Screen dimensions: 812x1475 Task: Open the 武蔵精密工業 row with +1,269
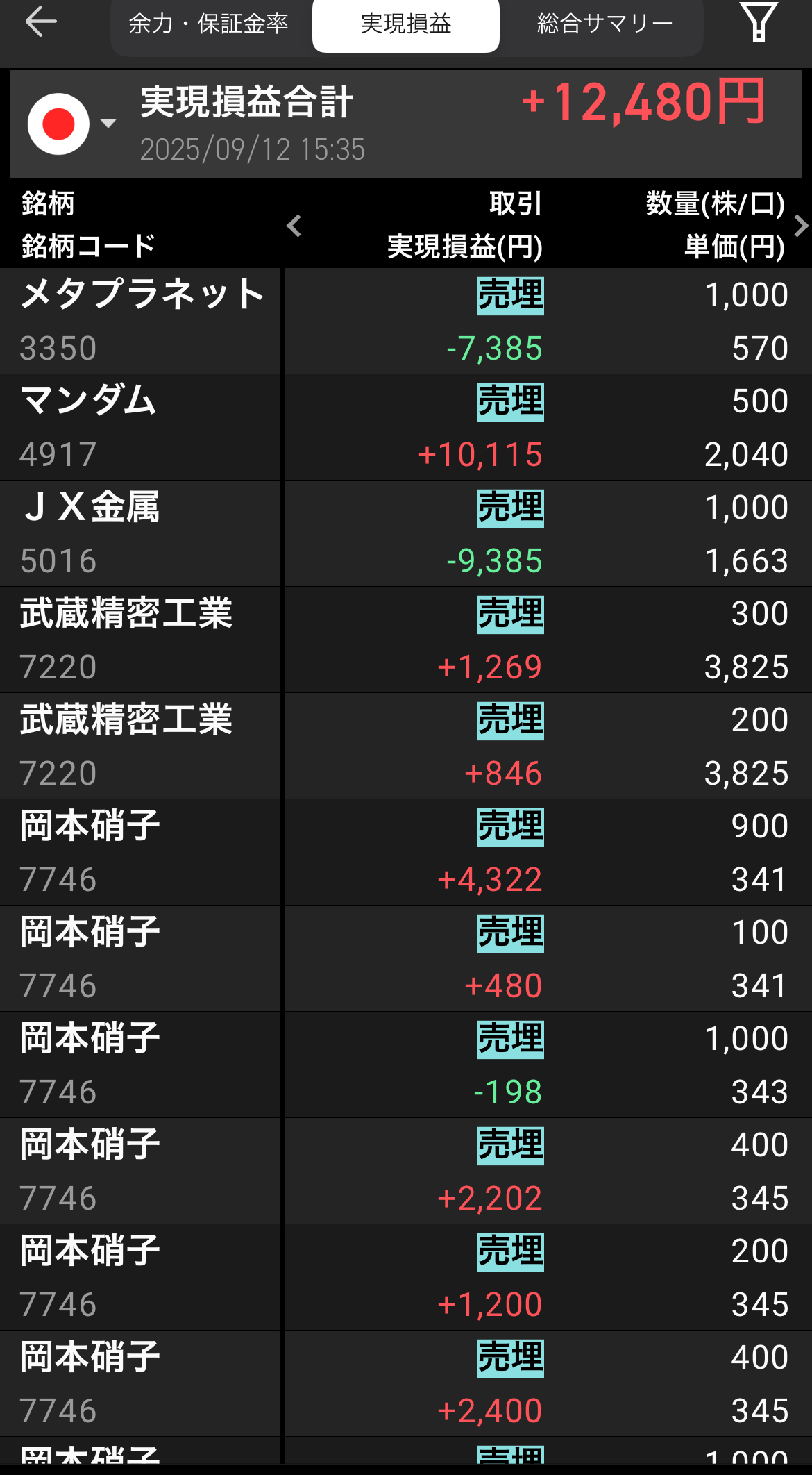(x=406, y=640)
